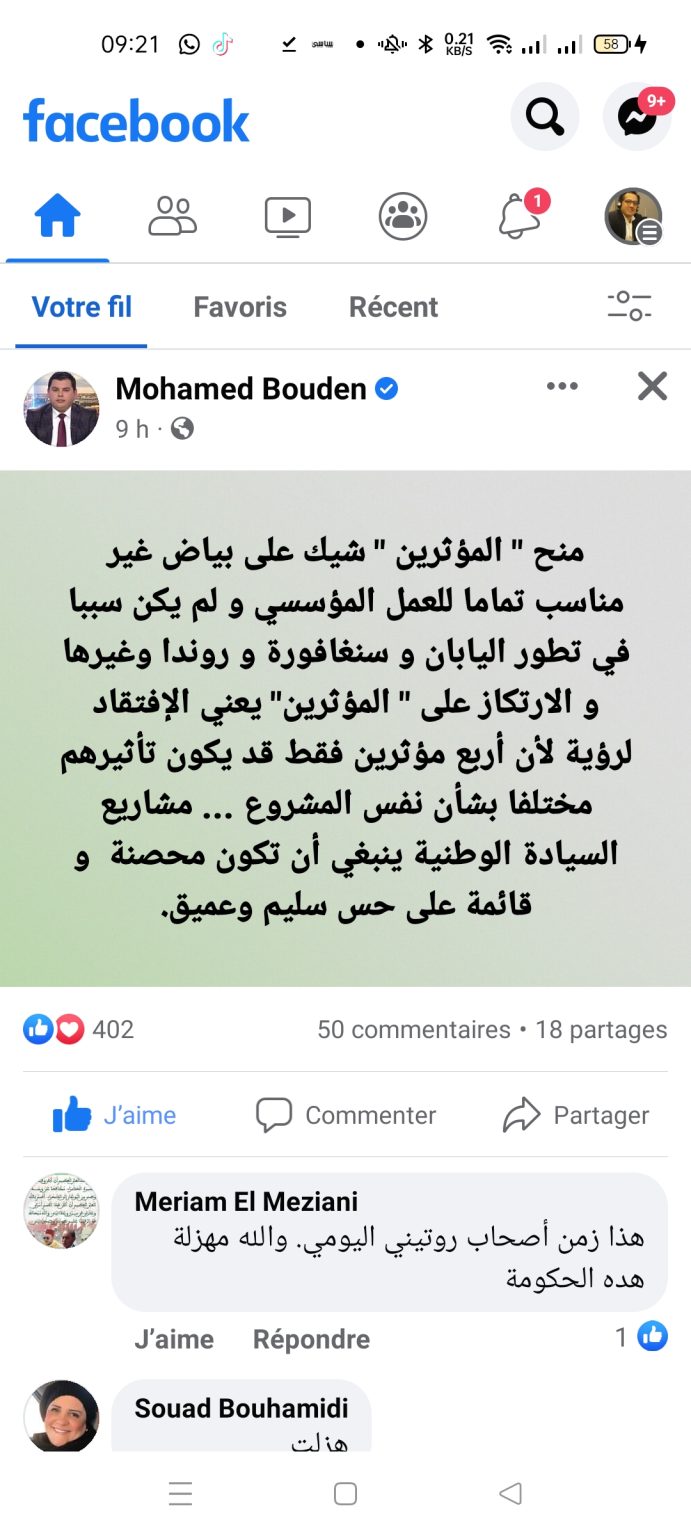Switch to the Video tab
This screenshot has height=1536, width=691.
click(287, 216)
